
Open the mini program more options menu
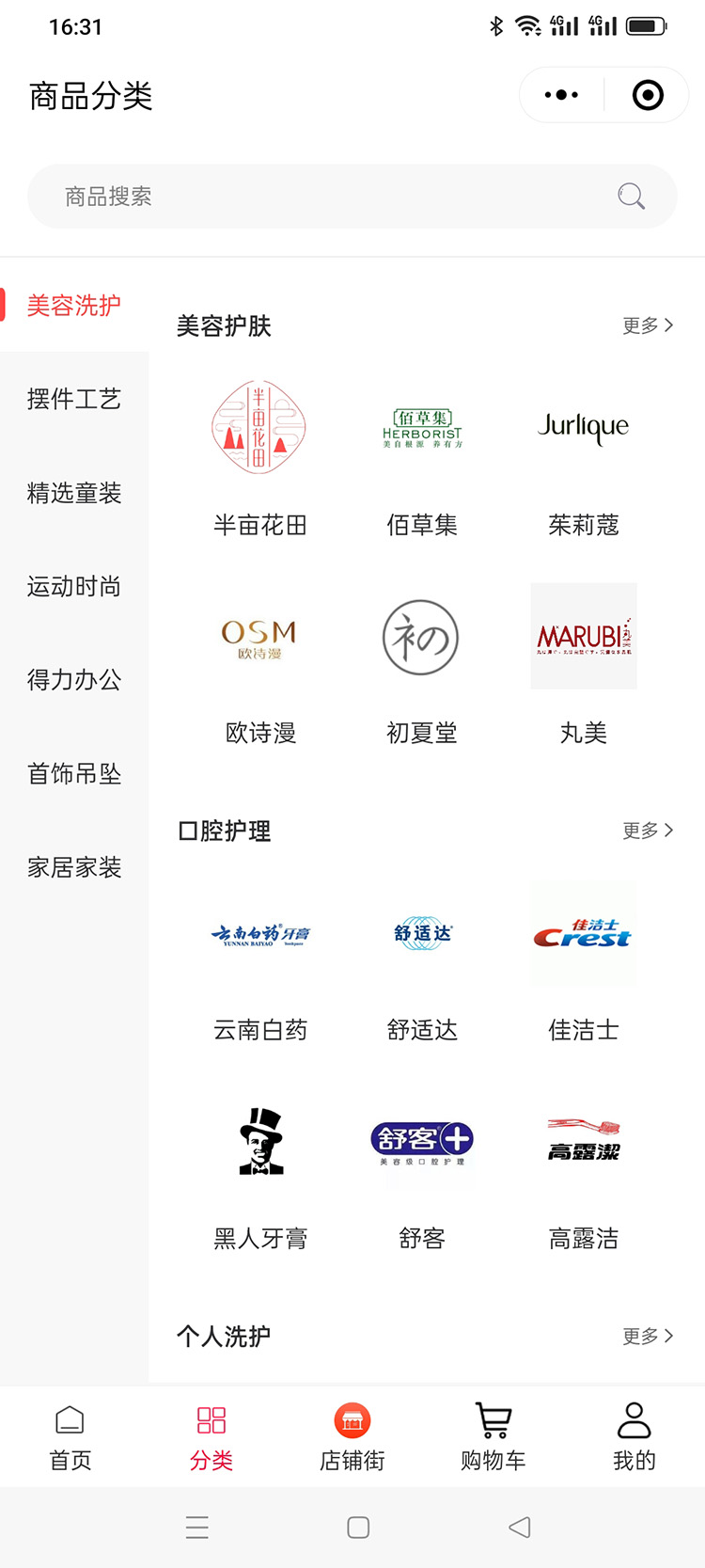pos(562,95)
